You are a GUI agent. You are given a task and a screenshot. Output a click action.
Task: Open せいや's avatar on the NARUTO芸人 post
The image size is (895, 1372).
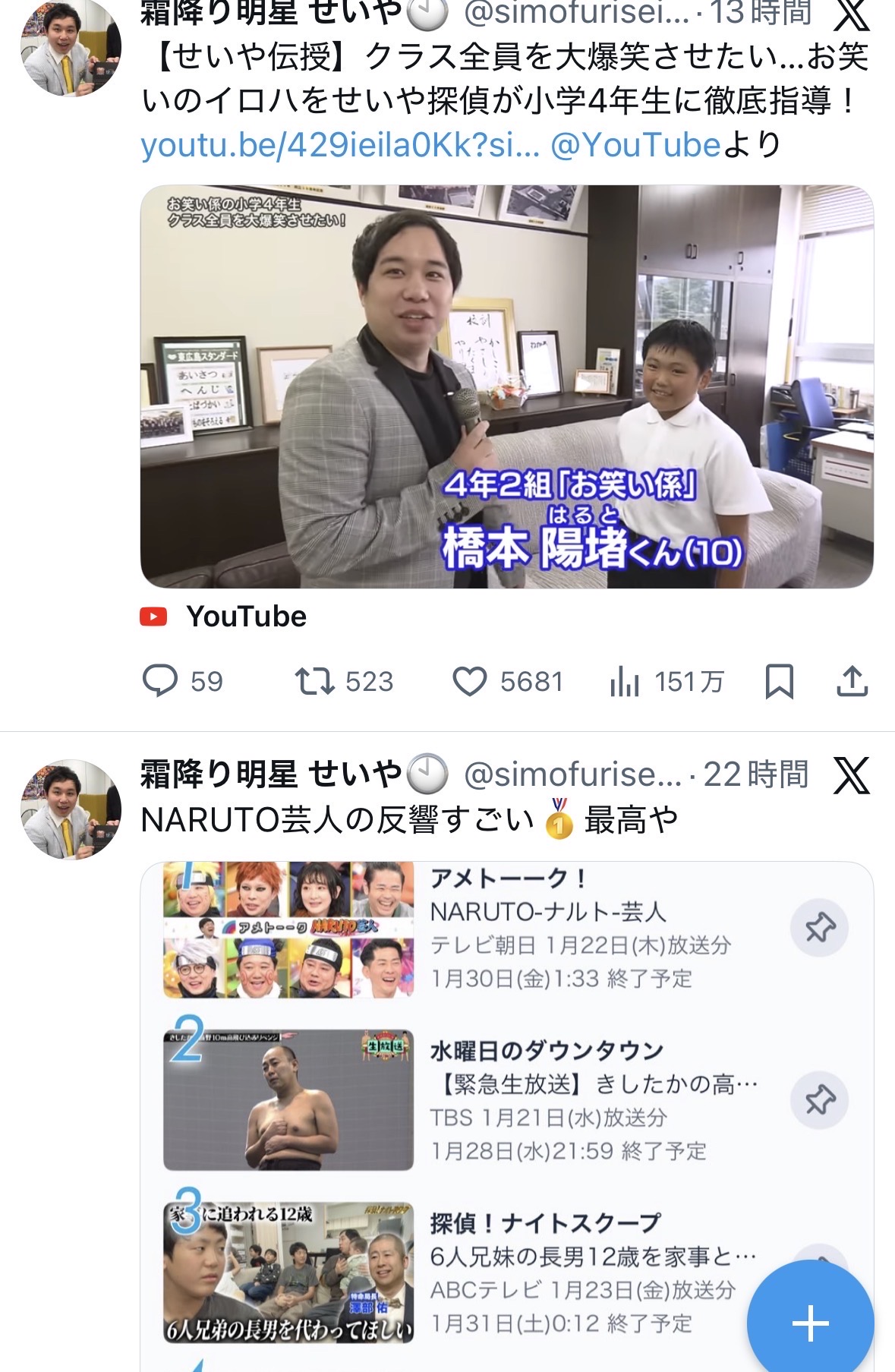[71, 809]
